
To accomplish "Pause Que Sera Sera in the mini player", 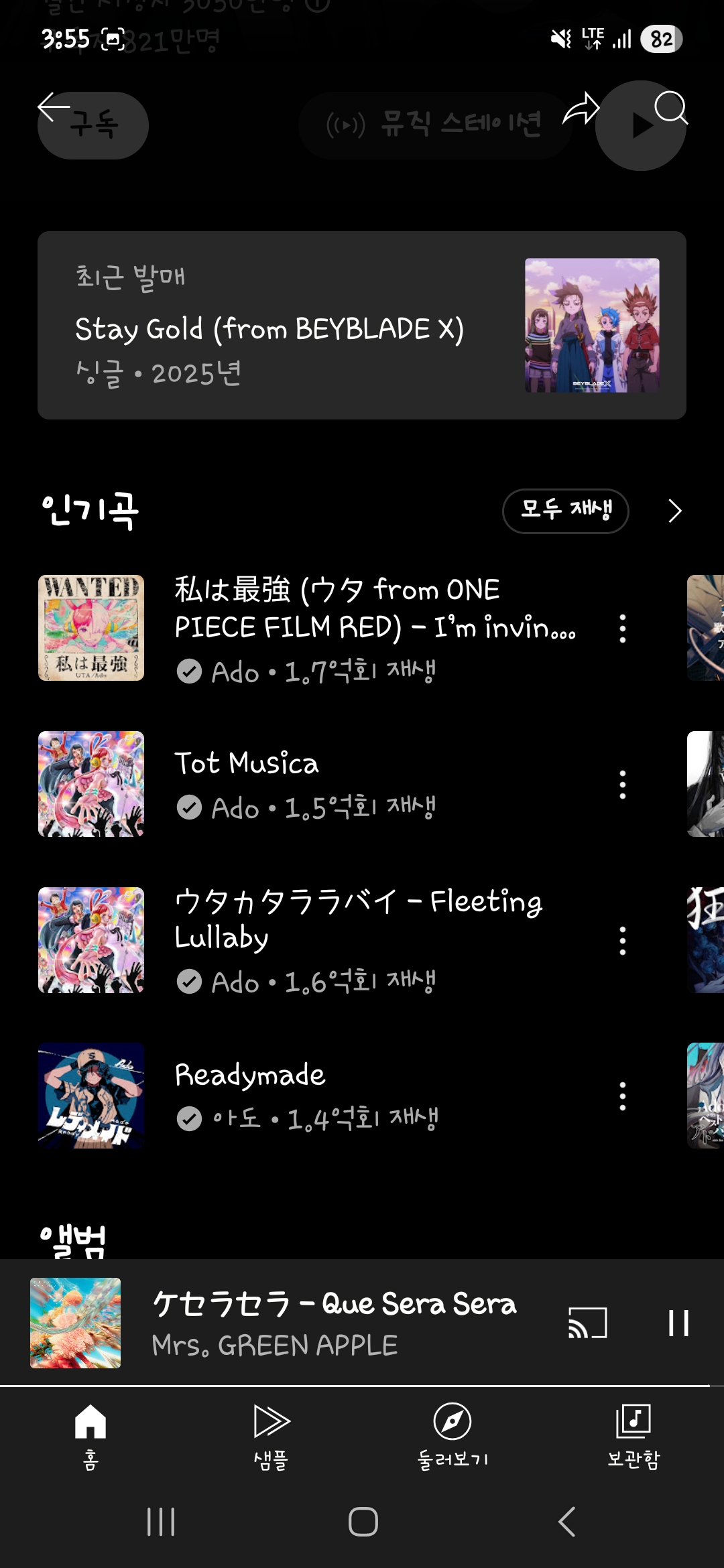I will pyautogui.click(x=678, y=1323).
